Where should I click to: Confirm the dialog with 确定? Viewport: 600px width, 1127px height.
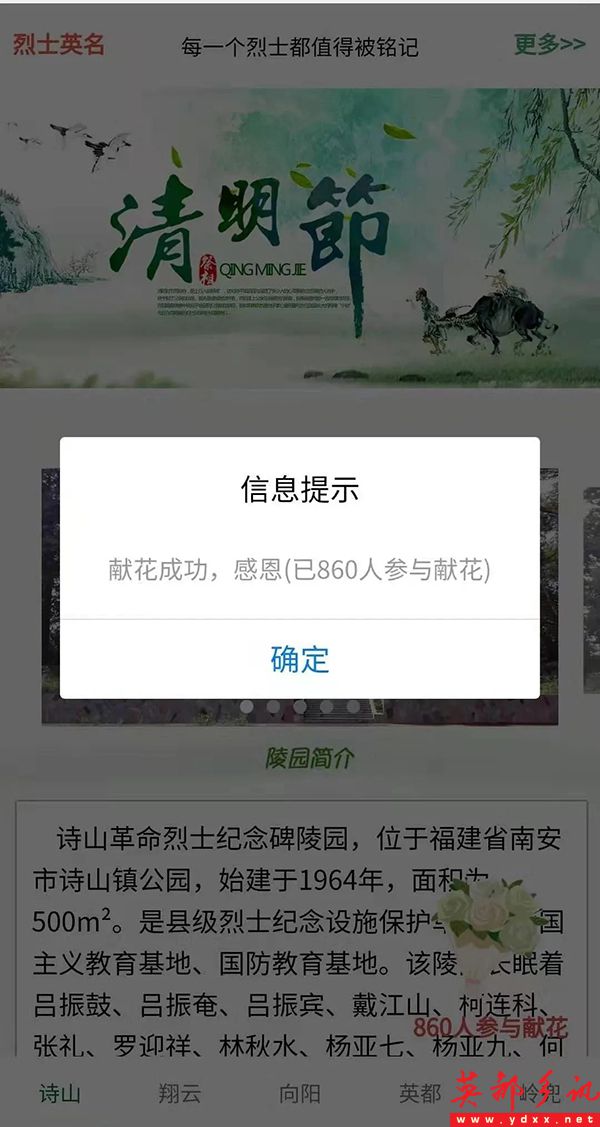[x=299, y=659]
